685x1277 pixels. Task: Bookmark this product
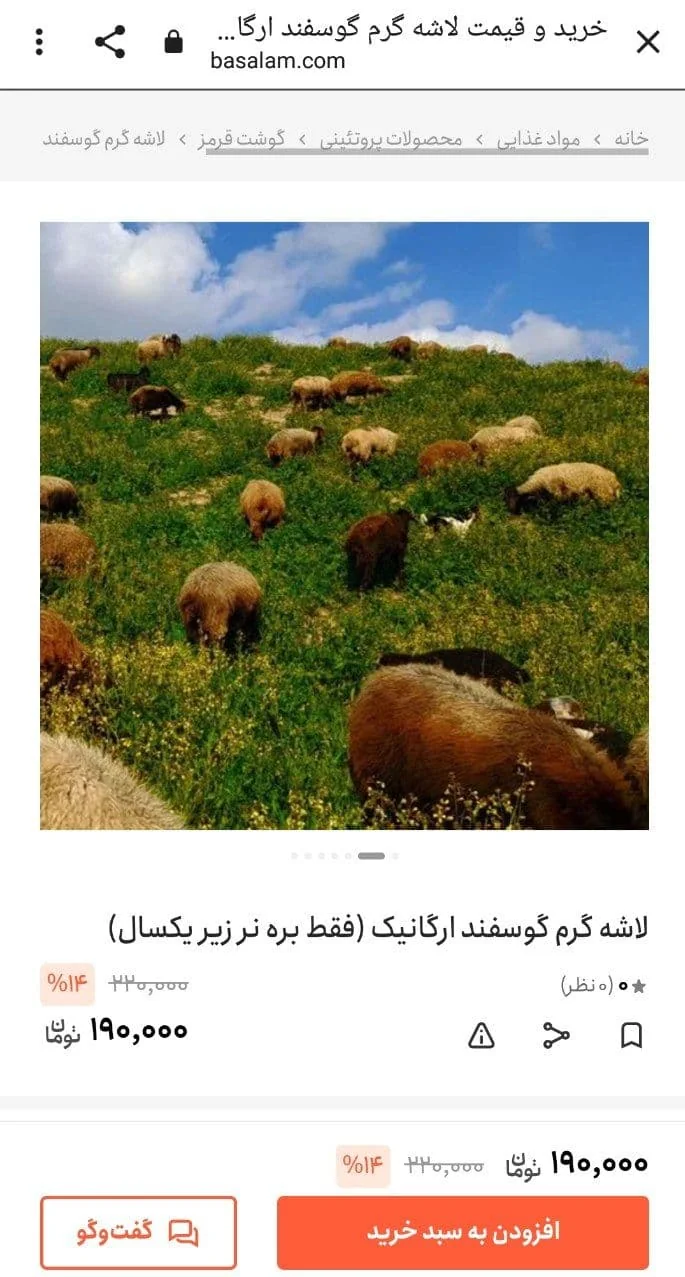tap(631, 1035)
